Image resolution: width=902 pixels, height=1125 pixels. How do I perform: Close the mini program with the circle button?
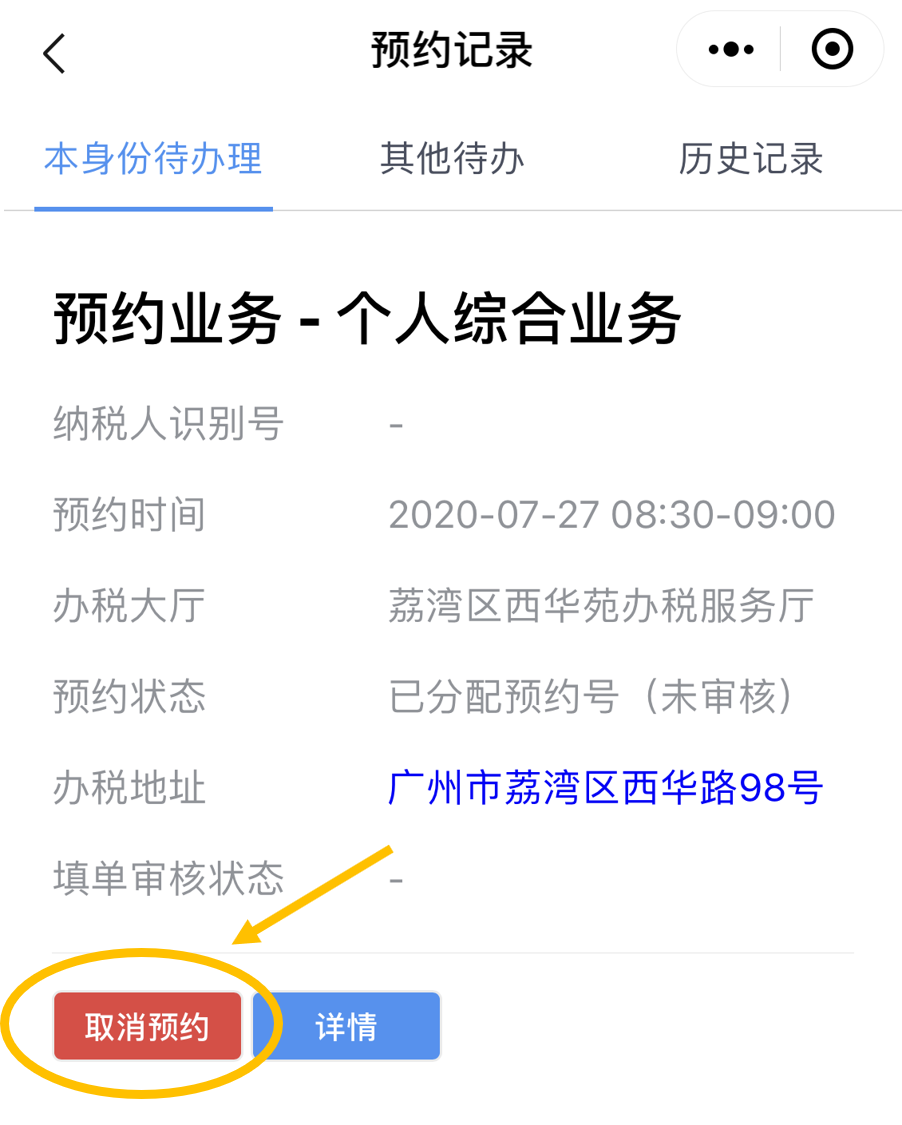tap(832, 50)
